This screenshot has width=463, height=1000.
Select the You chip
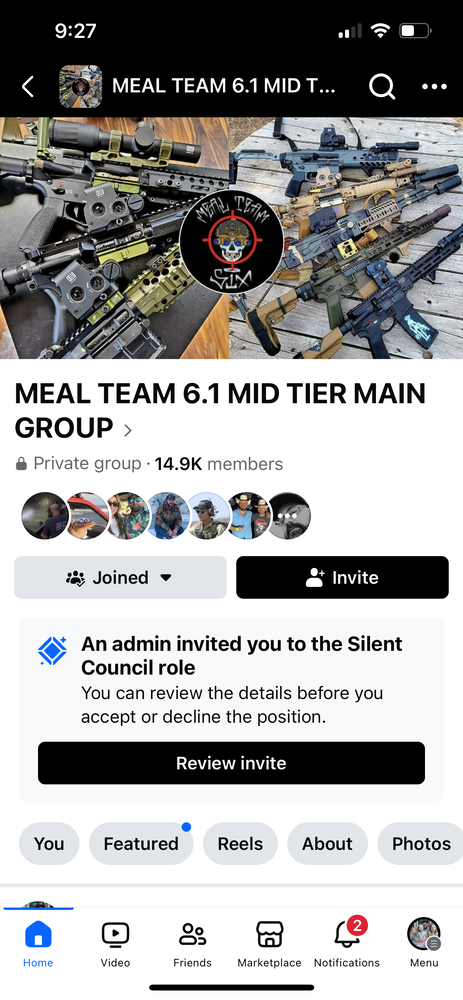[x=49, y=844]
